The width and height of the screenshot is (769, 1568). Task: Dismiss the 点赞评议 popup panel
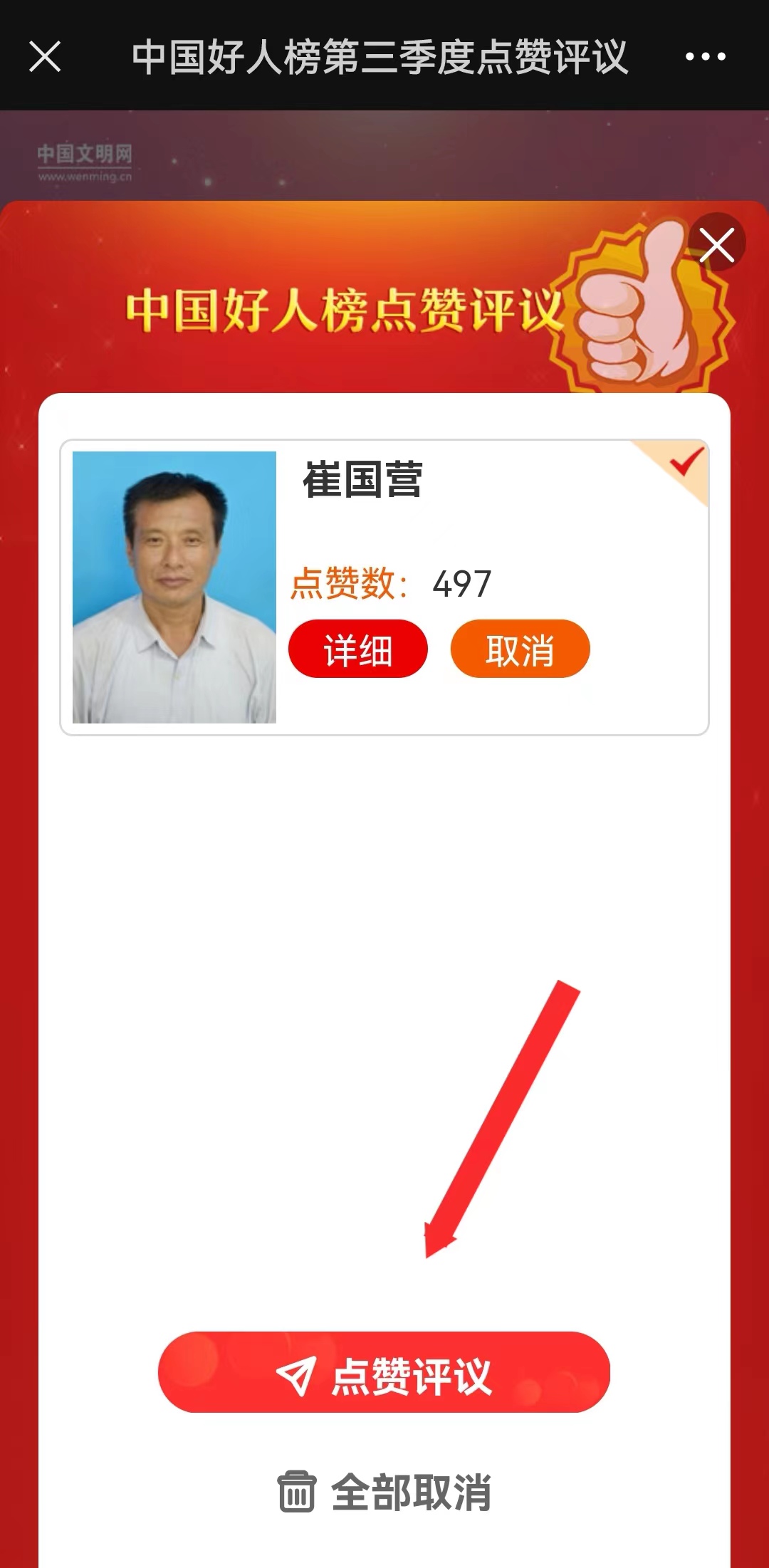(x=717, y=246)
